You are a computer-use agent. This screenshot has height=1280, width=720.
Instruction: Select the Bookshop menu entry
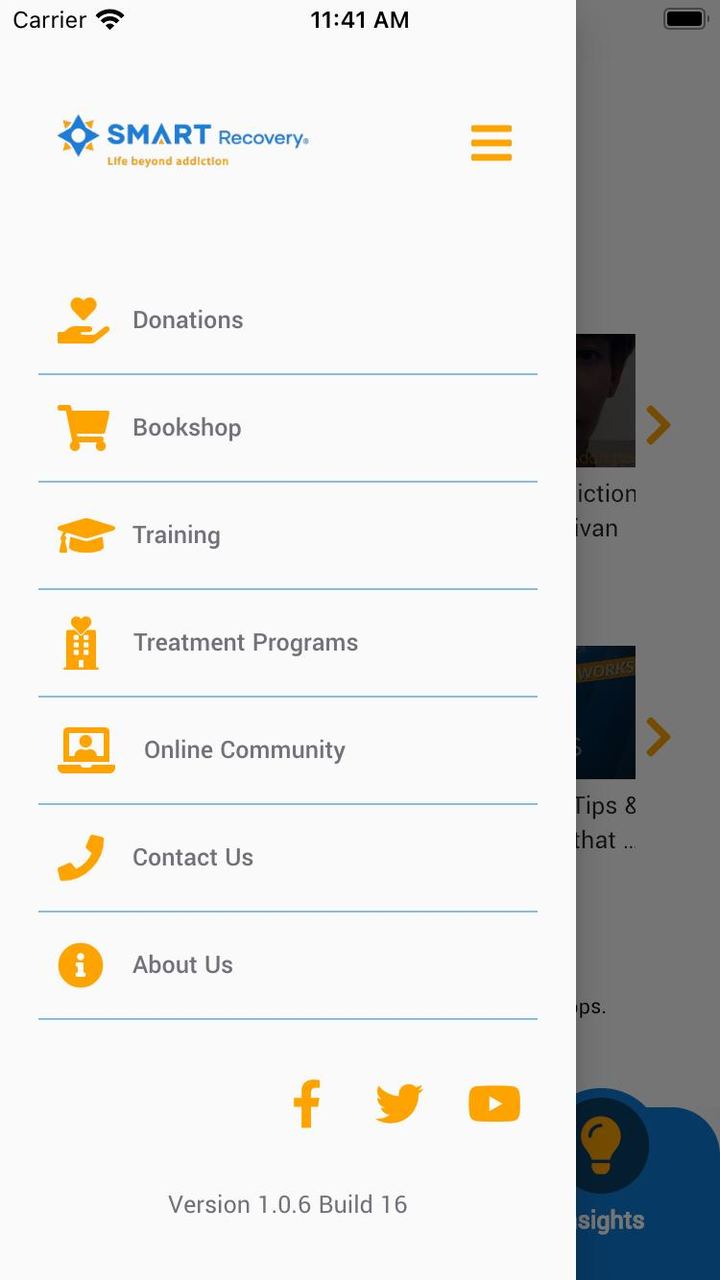[x=187, y=426]
